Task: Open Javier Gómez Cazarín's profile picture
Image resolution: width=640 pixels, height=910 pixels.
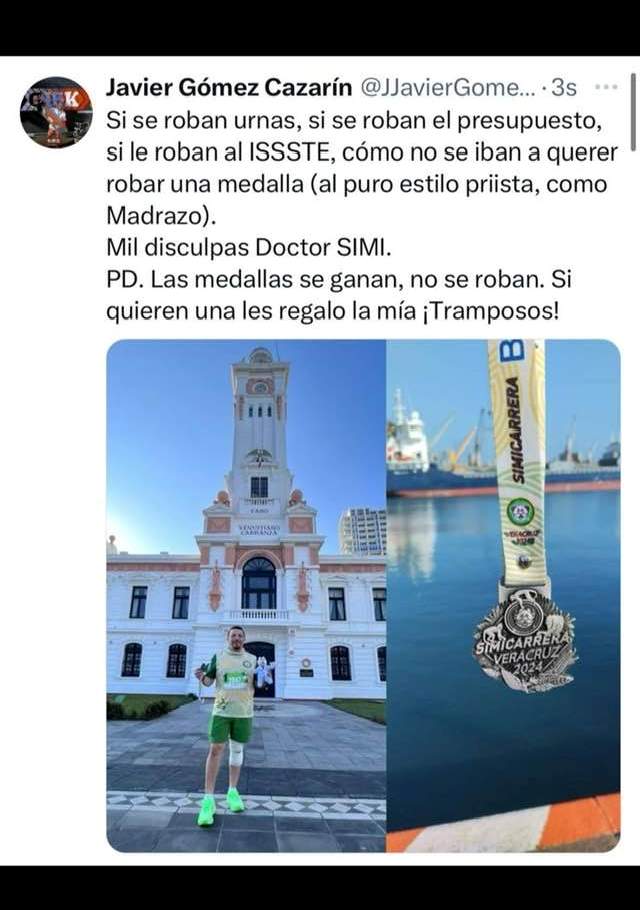Action: 56,112
